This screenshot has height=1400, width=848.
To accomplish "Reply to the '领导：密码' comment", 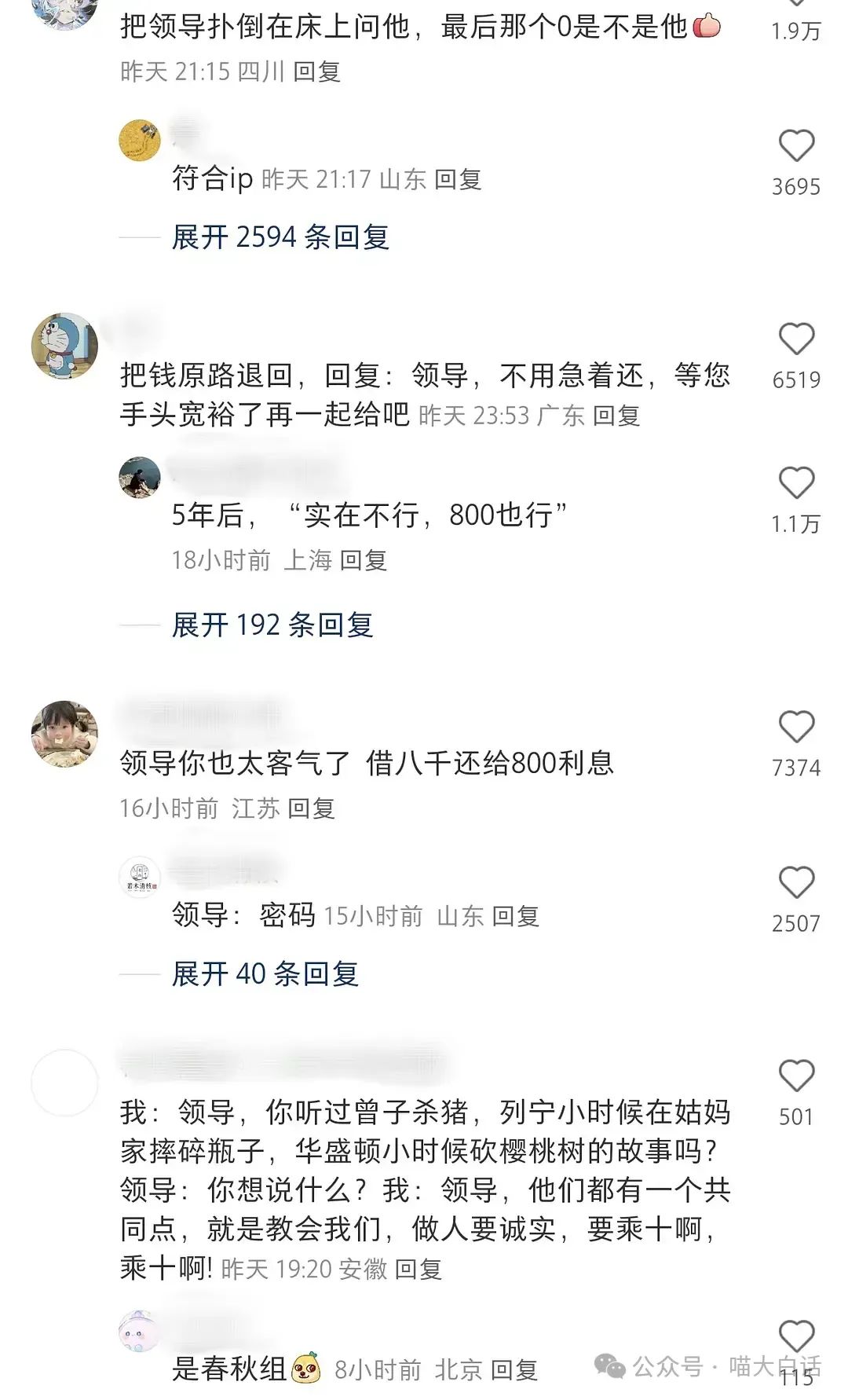I will pos(515,916).
